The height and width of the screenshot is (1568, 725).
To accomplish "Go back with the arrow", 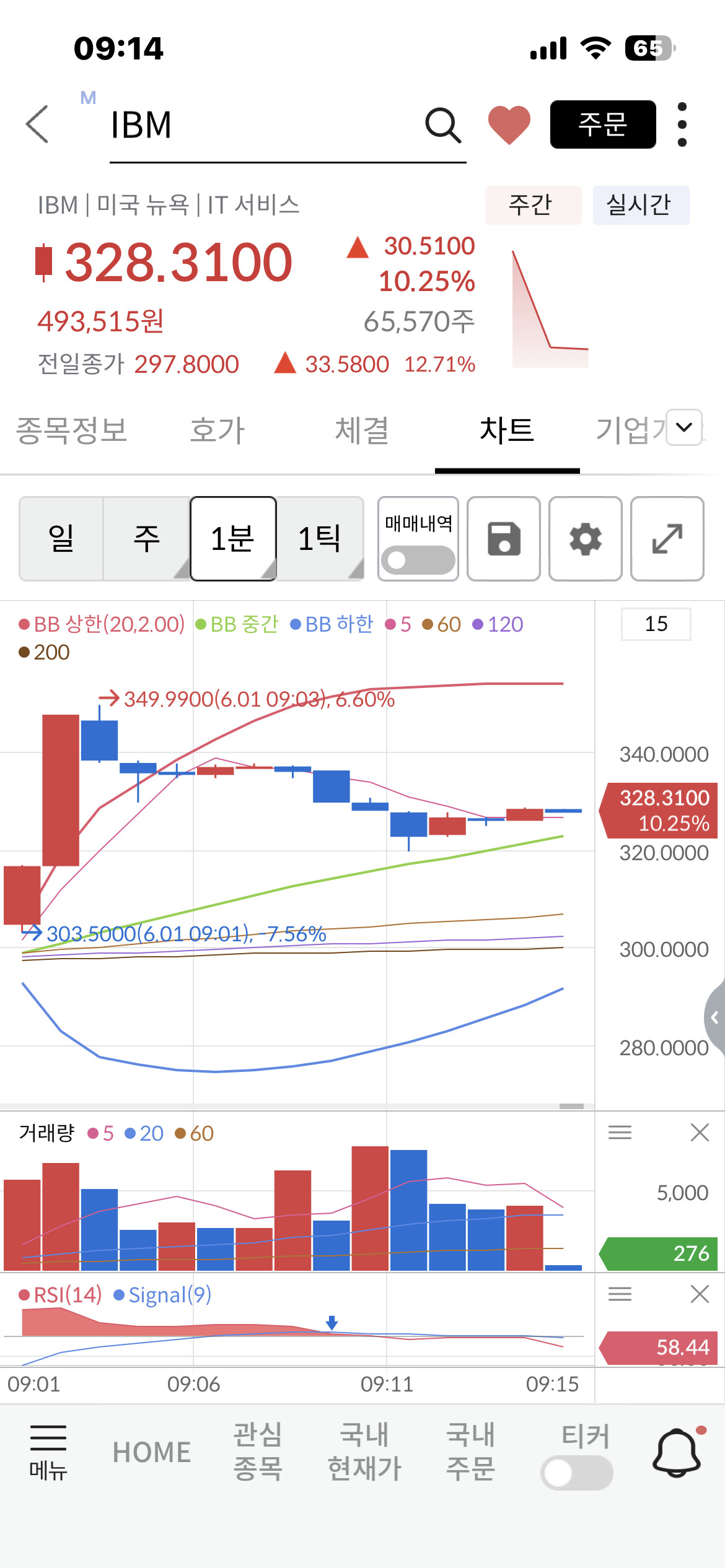I will click(37, 124).
